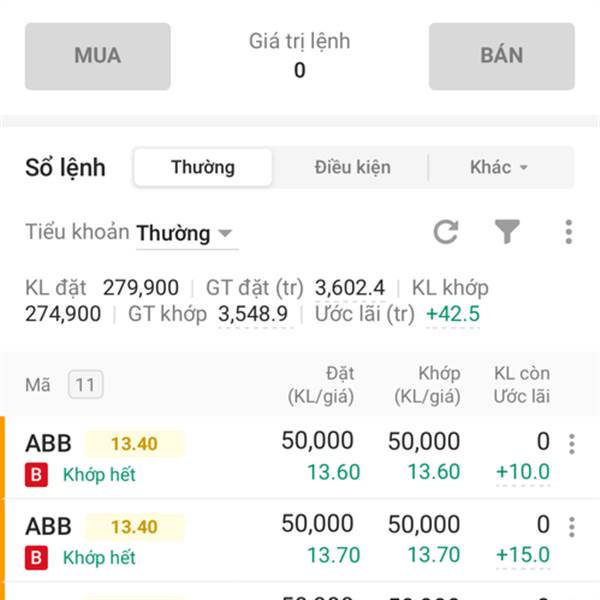Screen dimensions: 600x600
Task: Open options for ABB order at 13.70
Action: point(572,527)
